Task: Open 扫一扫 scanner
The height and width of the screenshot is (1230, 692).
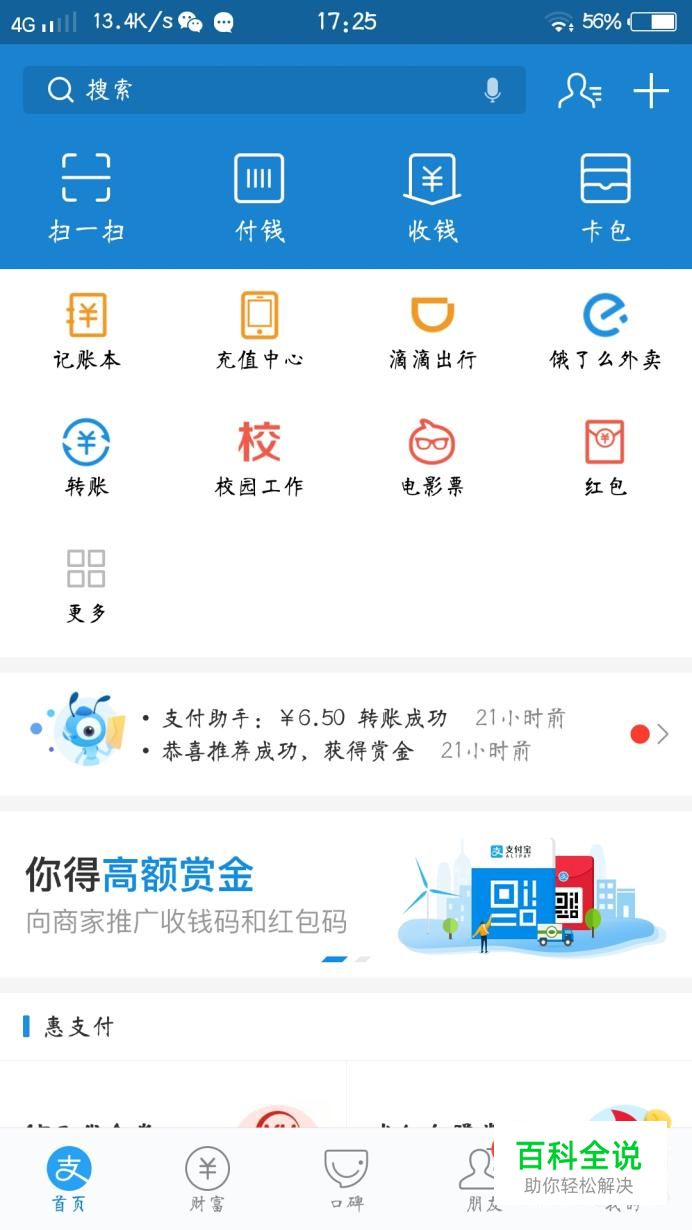Action: [x=86, y=197]
